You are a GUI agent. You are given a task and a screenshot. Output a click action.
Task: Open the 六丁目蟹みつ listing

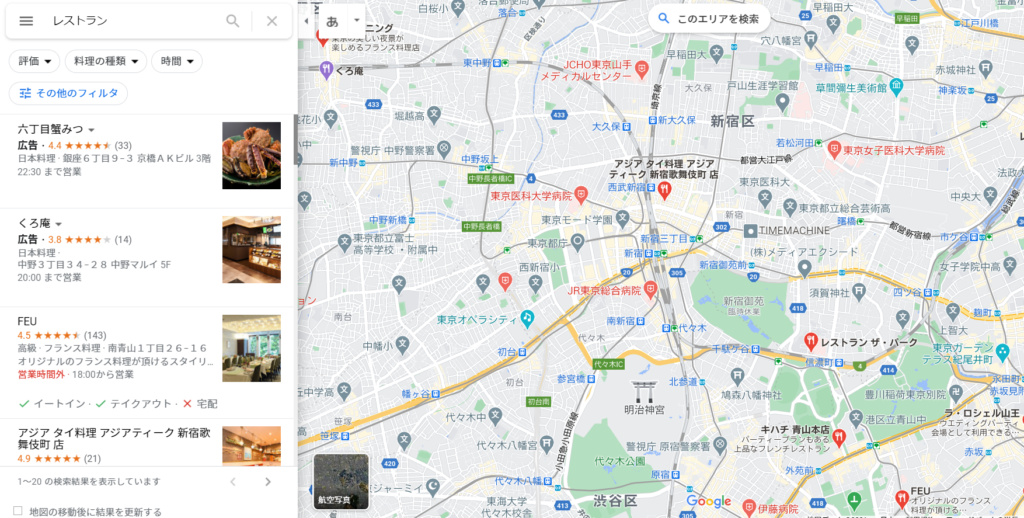point(50,130)
